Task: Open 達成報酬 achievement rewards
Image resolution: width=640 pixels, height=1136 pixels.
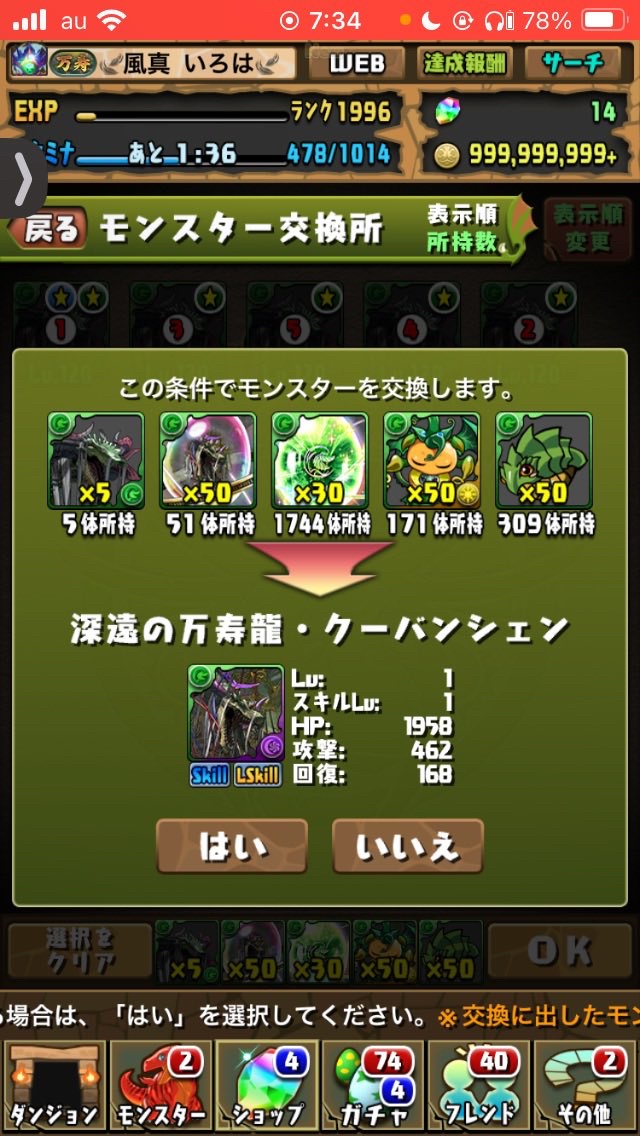Action: pos(465,64)
